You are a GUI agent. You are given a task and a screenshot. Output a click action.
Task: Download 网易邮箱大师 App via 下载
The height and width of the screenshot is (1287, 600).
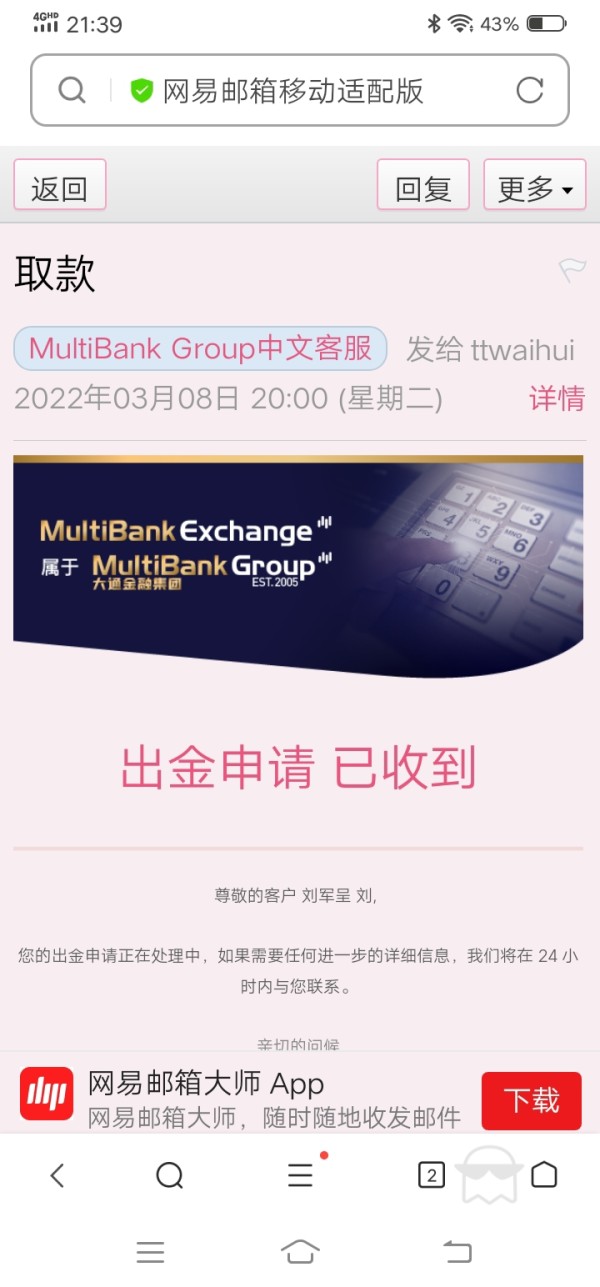coord(531,1101)
